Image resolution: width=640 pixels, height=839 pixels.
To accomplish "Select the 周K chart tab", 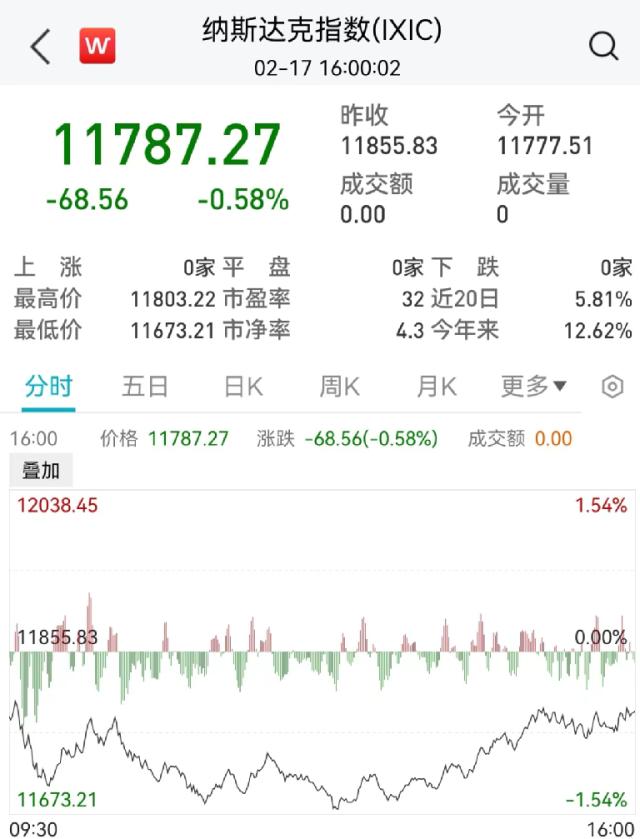I will pos(339,386).
